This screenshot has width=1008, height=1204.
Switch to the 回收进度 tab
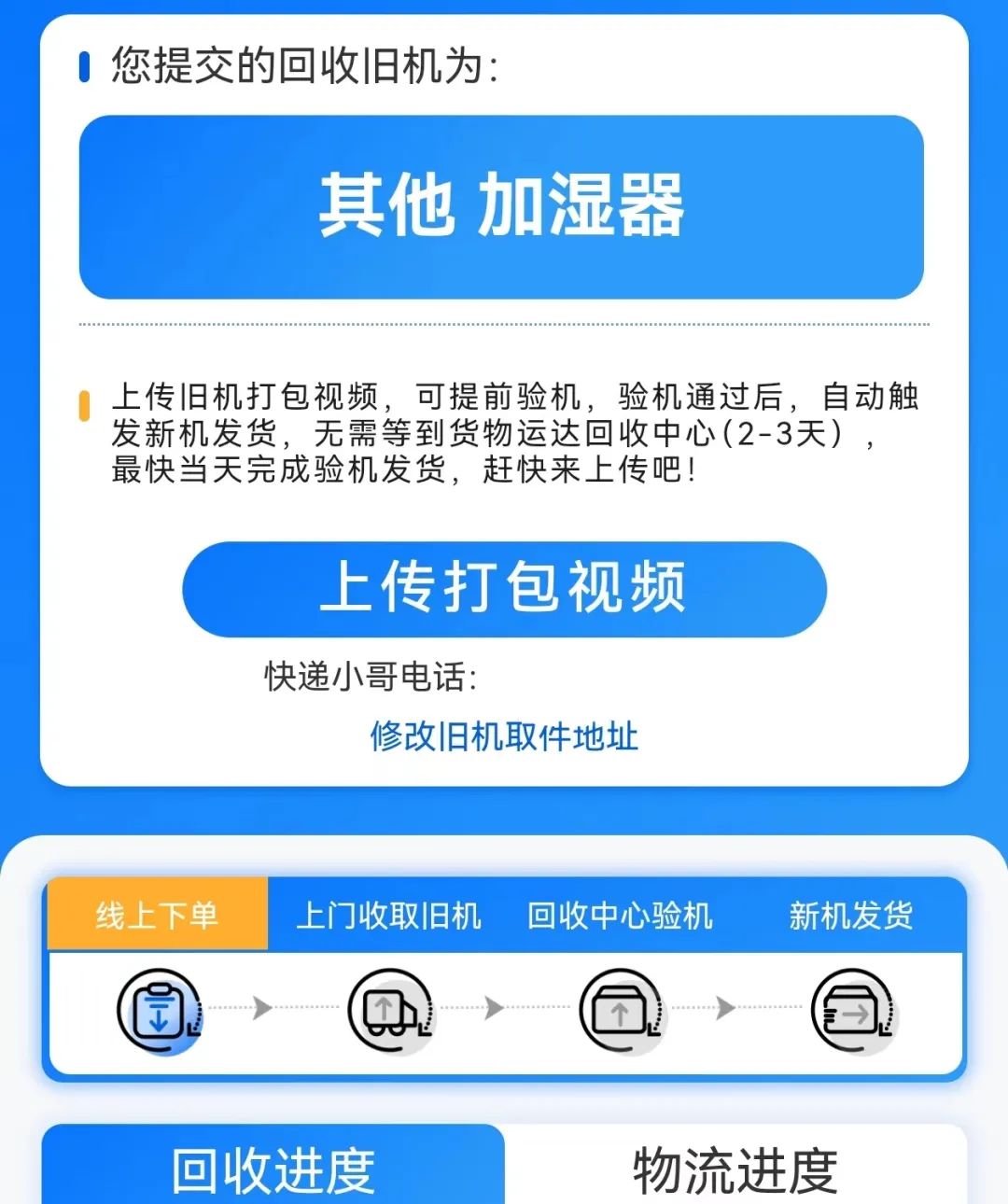coord(273,1169)
